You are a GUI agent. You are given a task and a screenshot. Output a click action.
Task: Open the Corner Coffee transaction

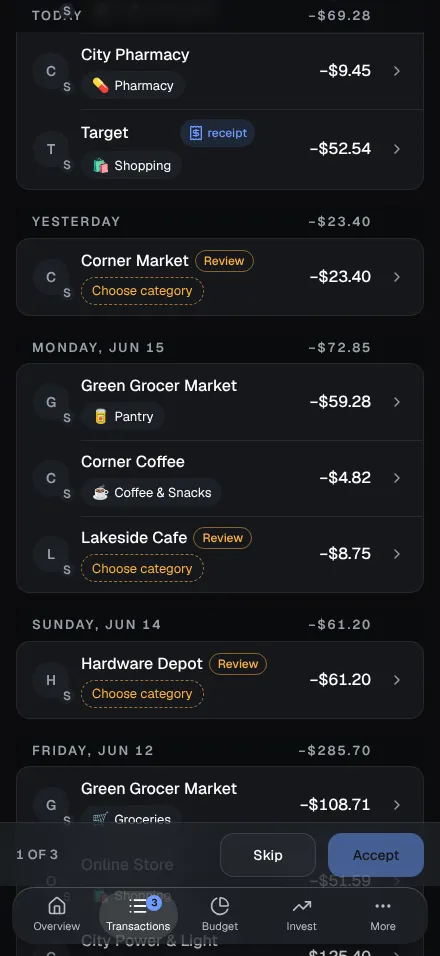tap(219, 478)
